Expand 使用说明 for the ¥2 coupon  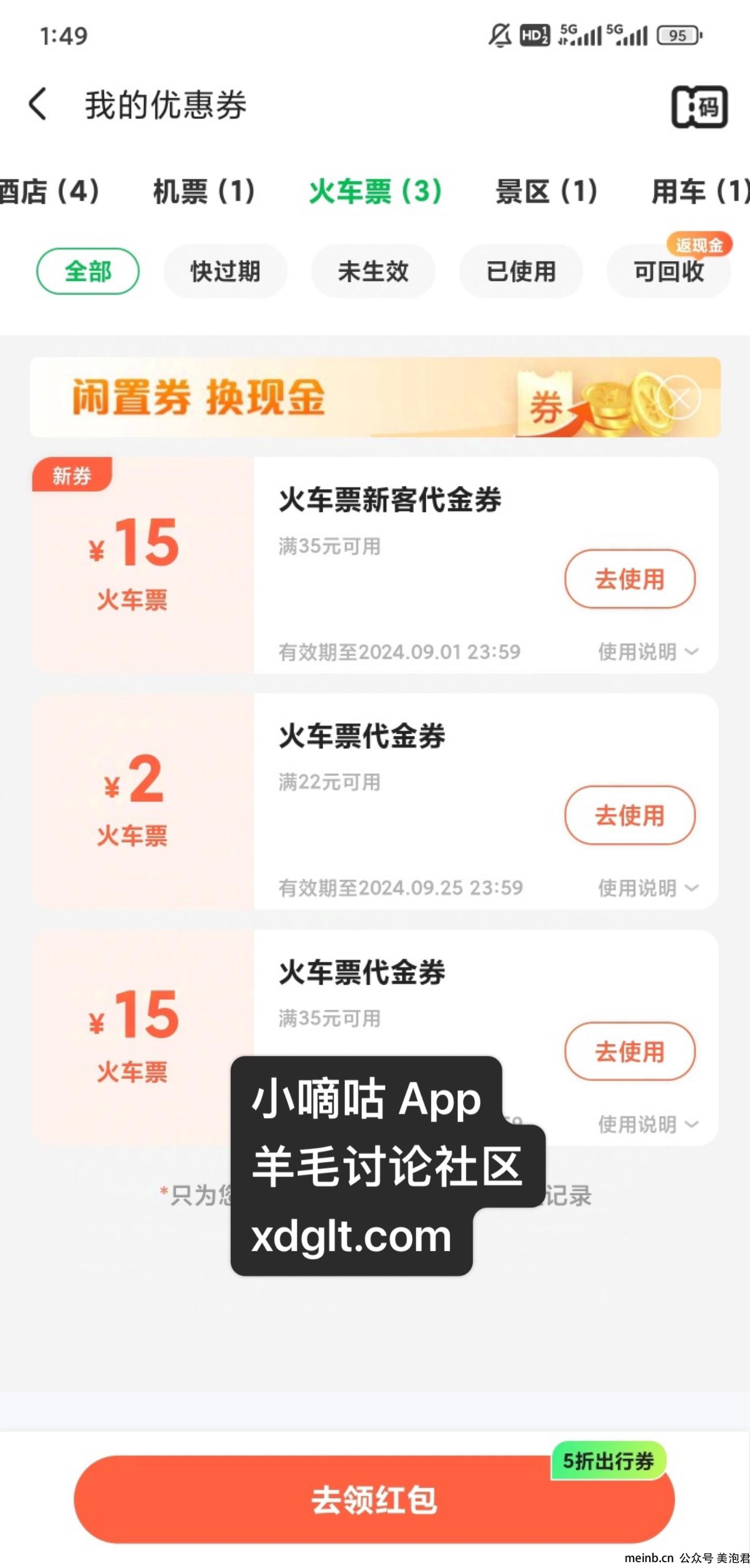(647, 888)
